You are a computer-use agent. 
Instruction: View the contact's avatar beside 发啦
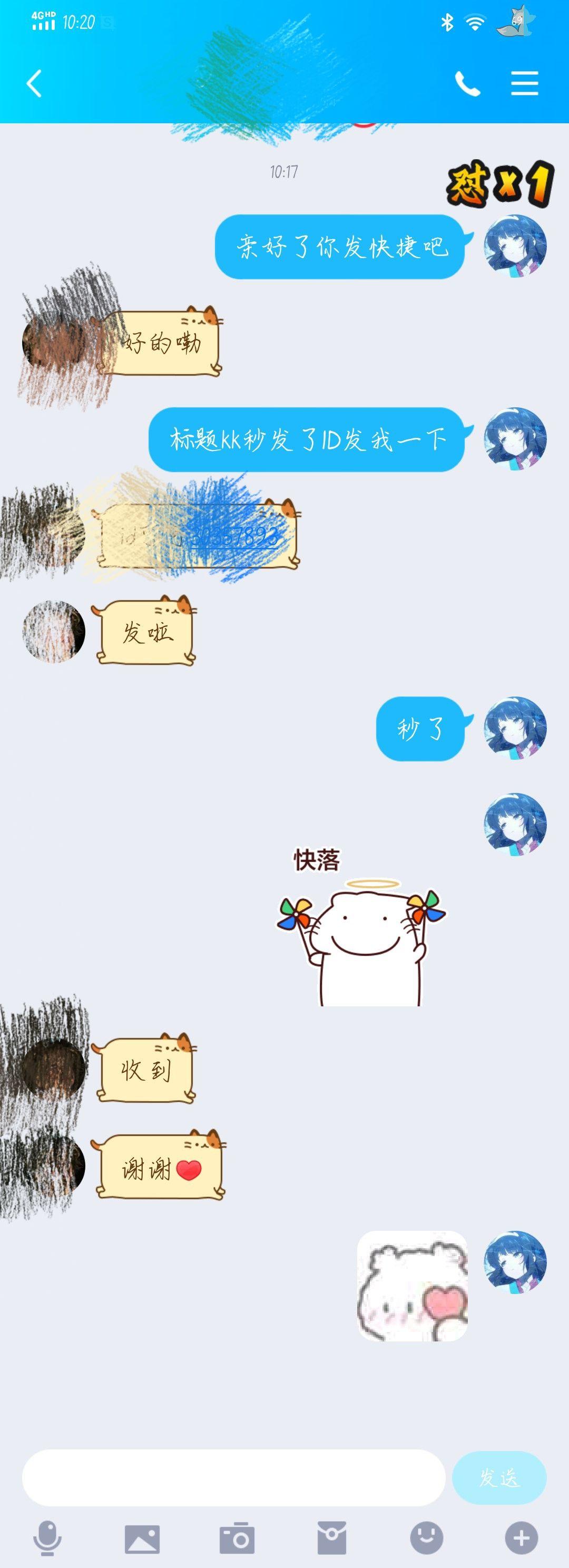point(54,631)
